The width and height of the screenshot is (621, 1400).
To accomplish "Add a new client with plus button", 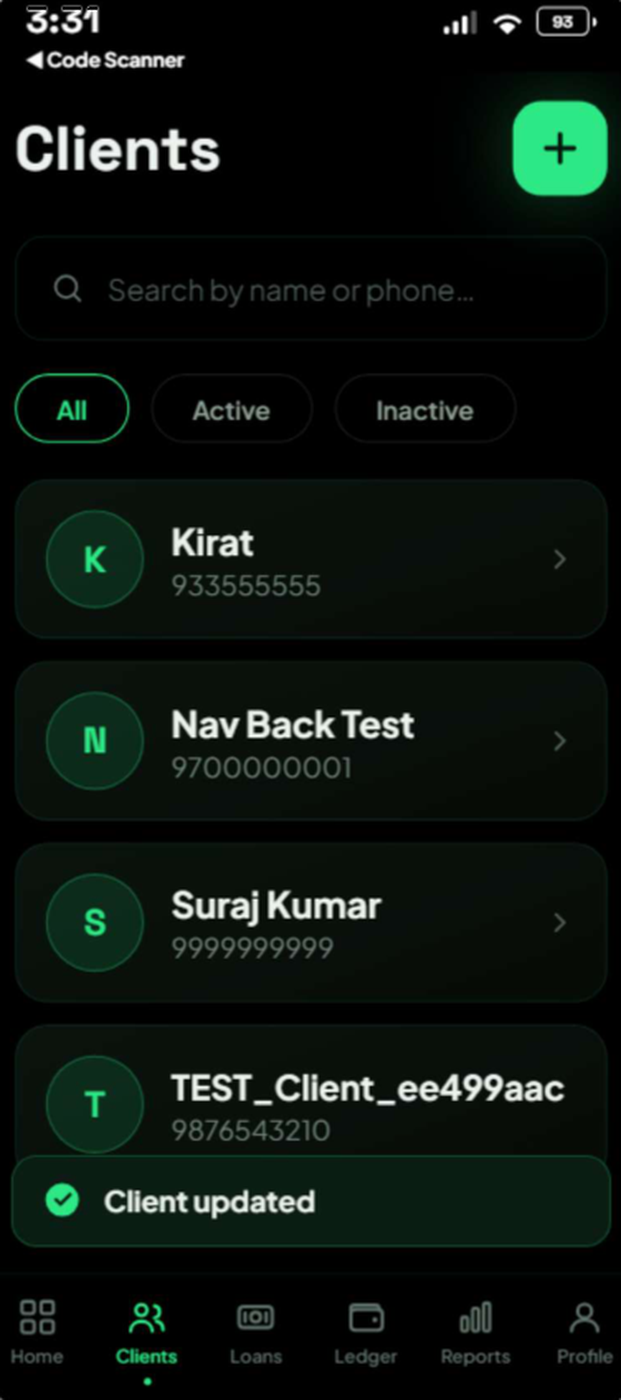I will click(560, 148).
